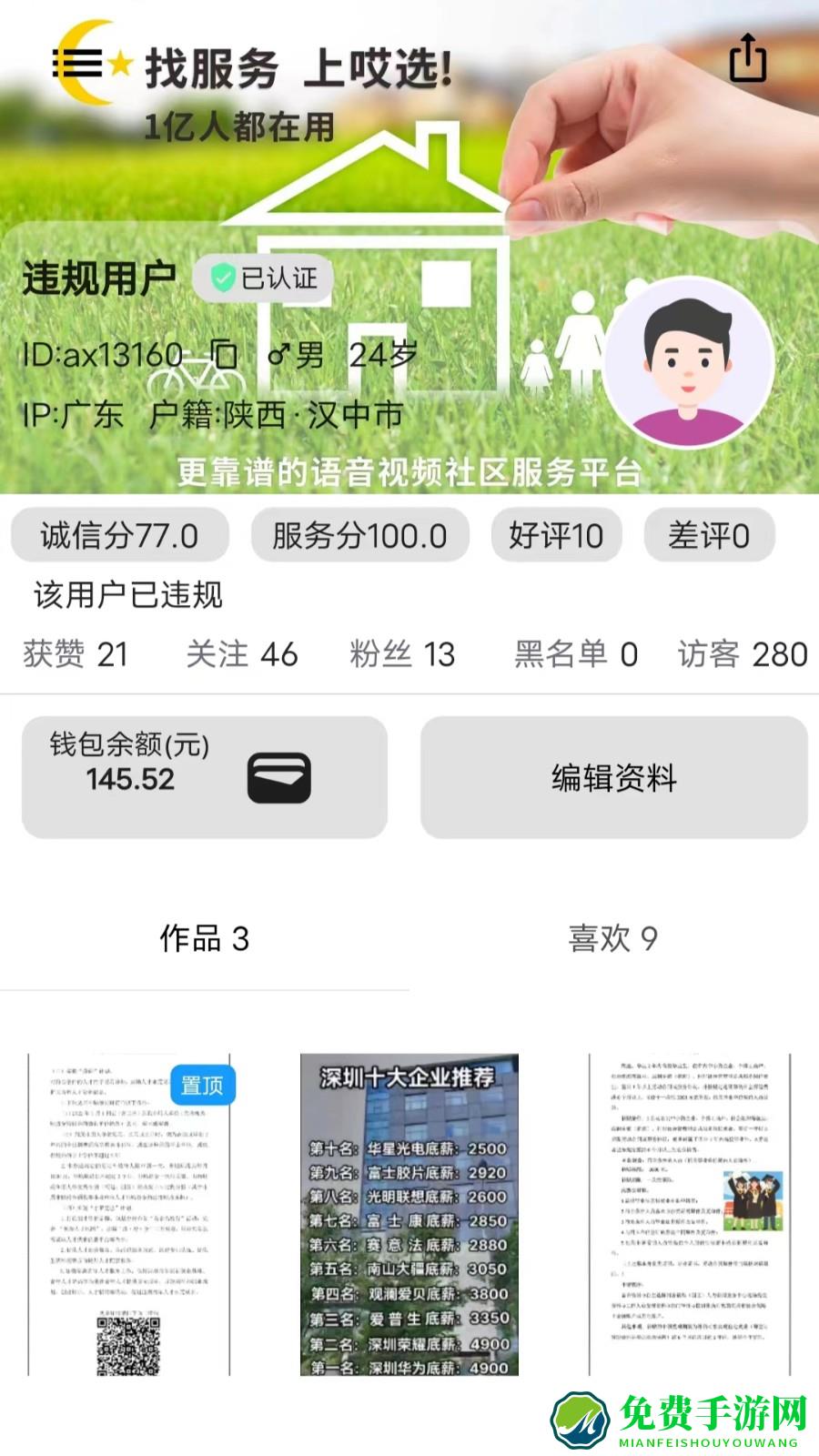
Task: Tap the 差评0 rating pill
Action: pyautogui.click(x=711, y=535)
